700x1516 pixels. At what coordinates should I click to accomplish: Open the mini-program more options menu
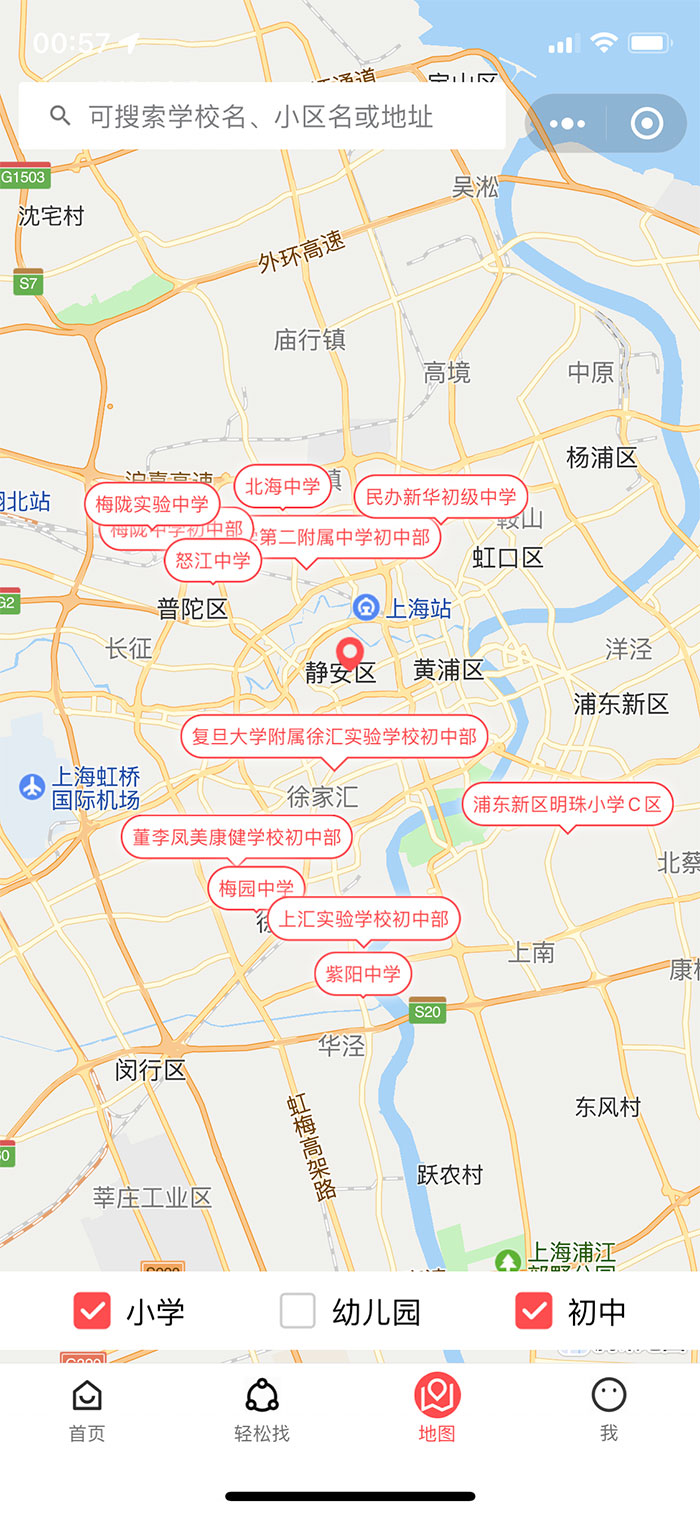pos(567,124)
